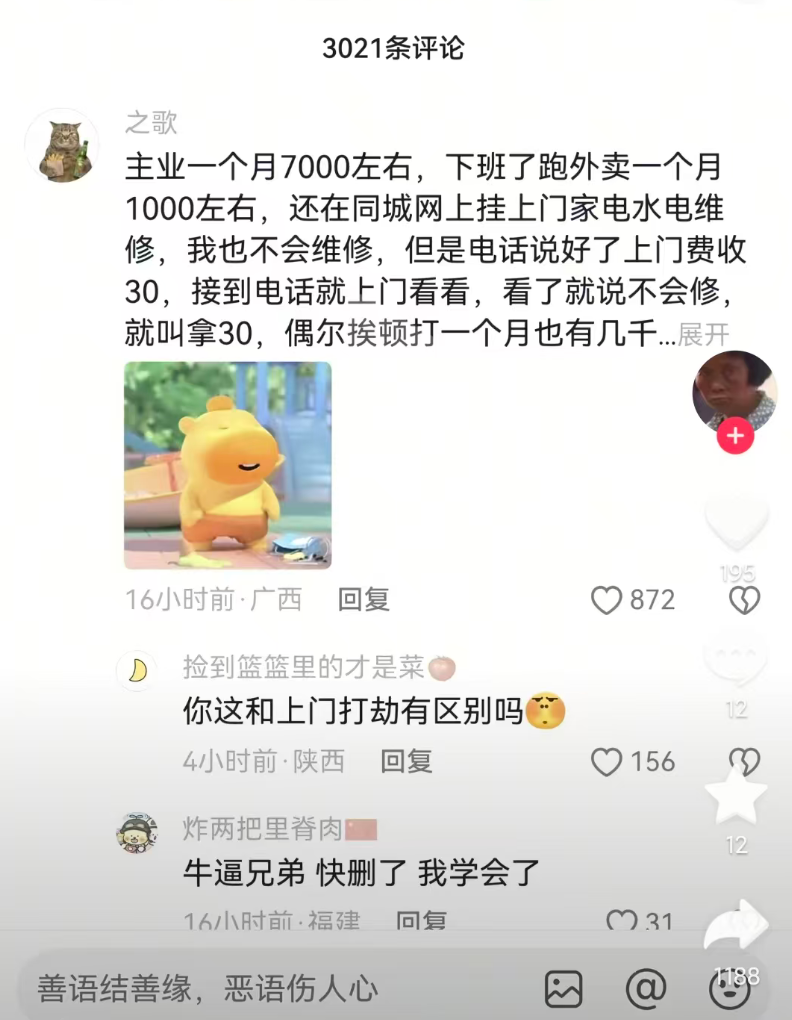Dislike 之歌's comment with broken heart
792x1020 pixels.
coord(744,600)
